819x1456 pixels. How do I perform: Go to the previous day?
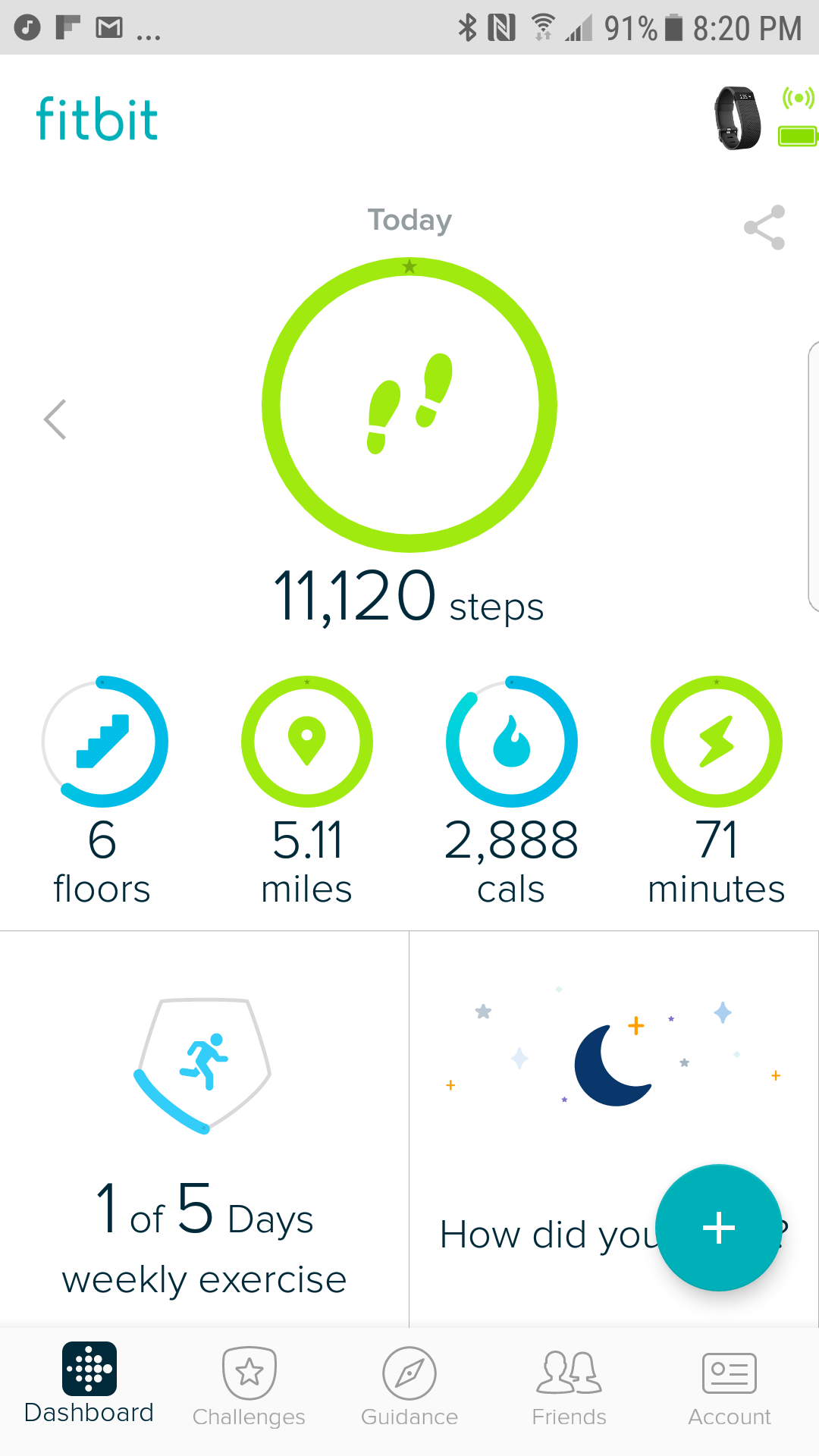[x=55, y=419]
